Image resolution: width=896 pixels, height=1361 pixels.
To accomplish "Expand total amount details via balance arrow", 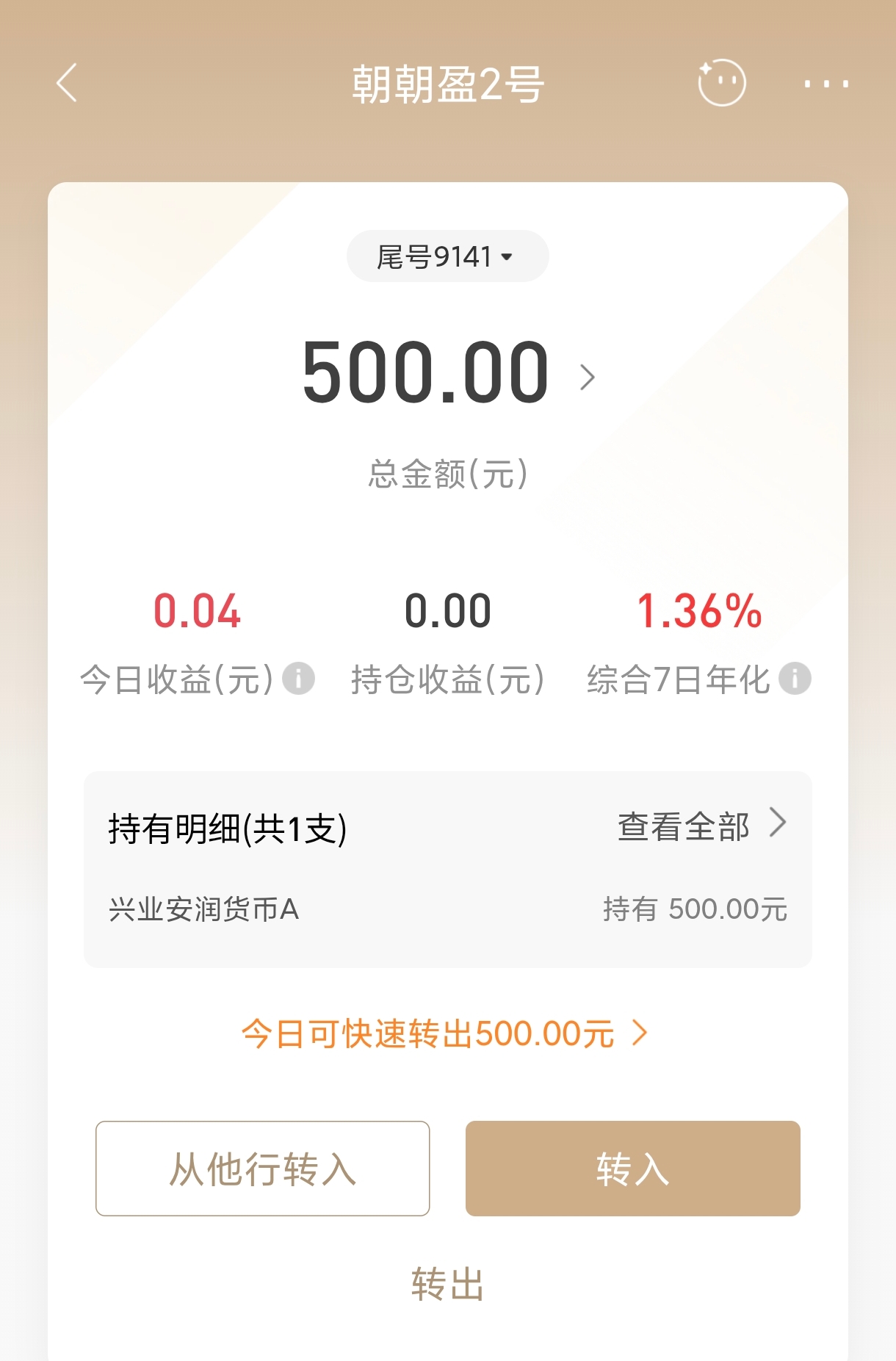I will [588, 377].
